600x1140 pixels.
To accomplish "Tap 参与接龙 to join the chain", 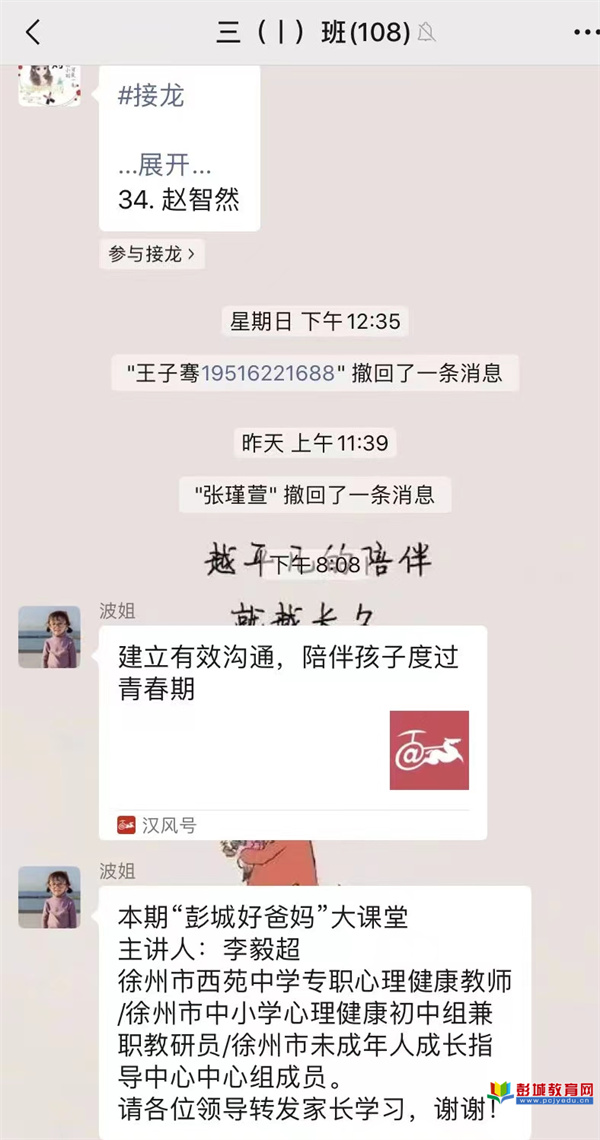I will (x=151, y=254).
